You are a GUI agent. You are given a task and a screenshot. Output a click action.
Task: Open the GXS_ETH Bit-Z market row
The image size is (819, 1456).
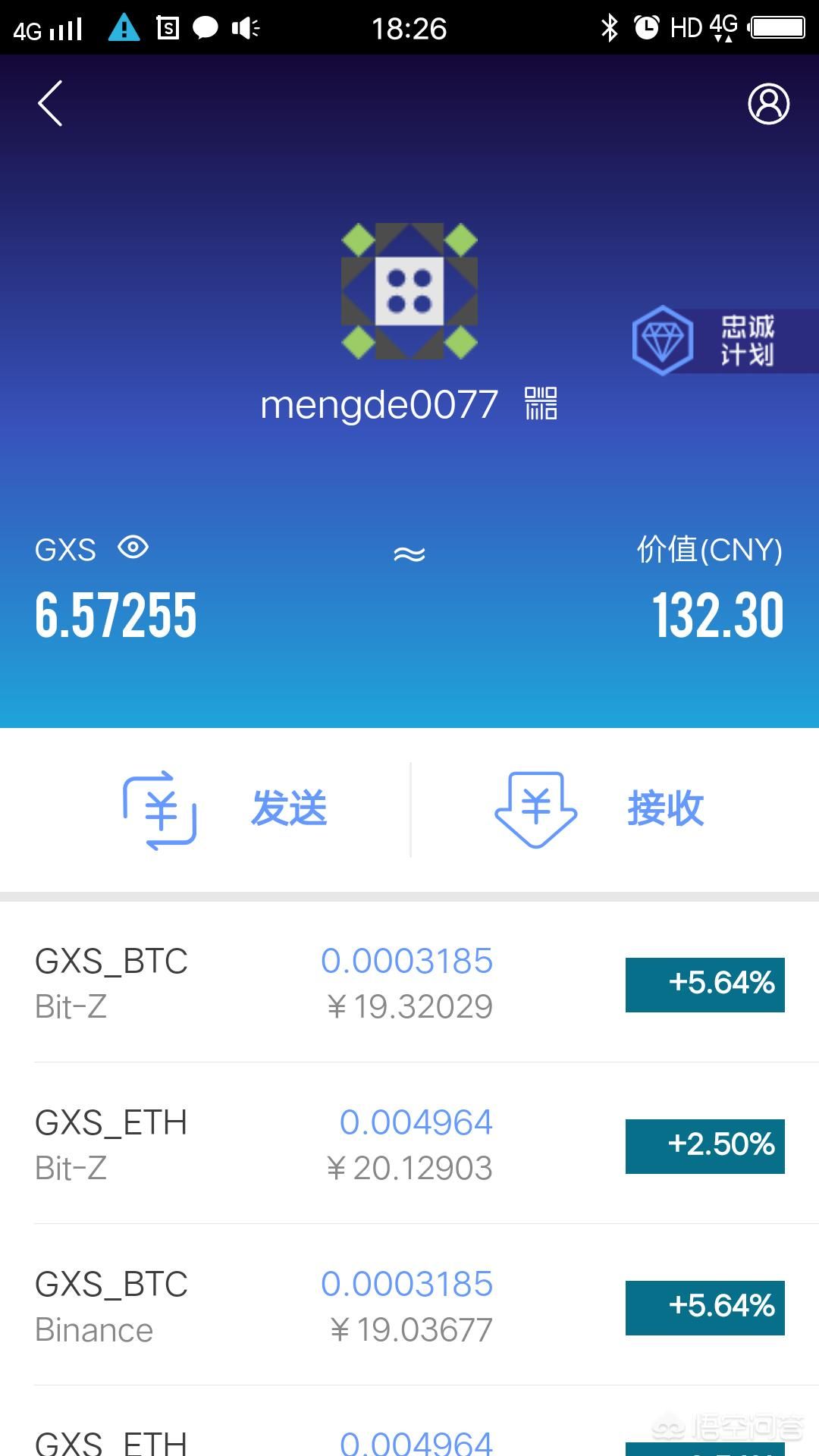click(409, 1145)
